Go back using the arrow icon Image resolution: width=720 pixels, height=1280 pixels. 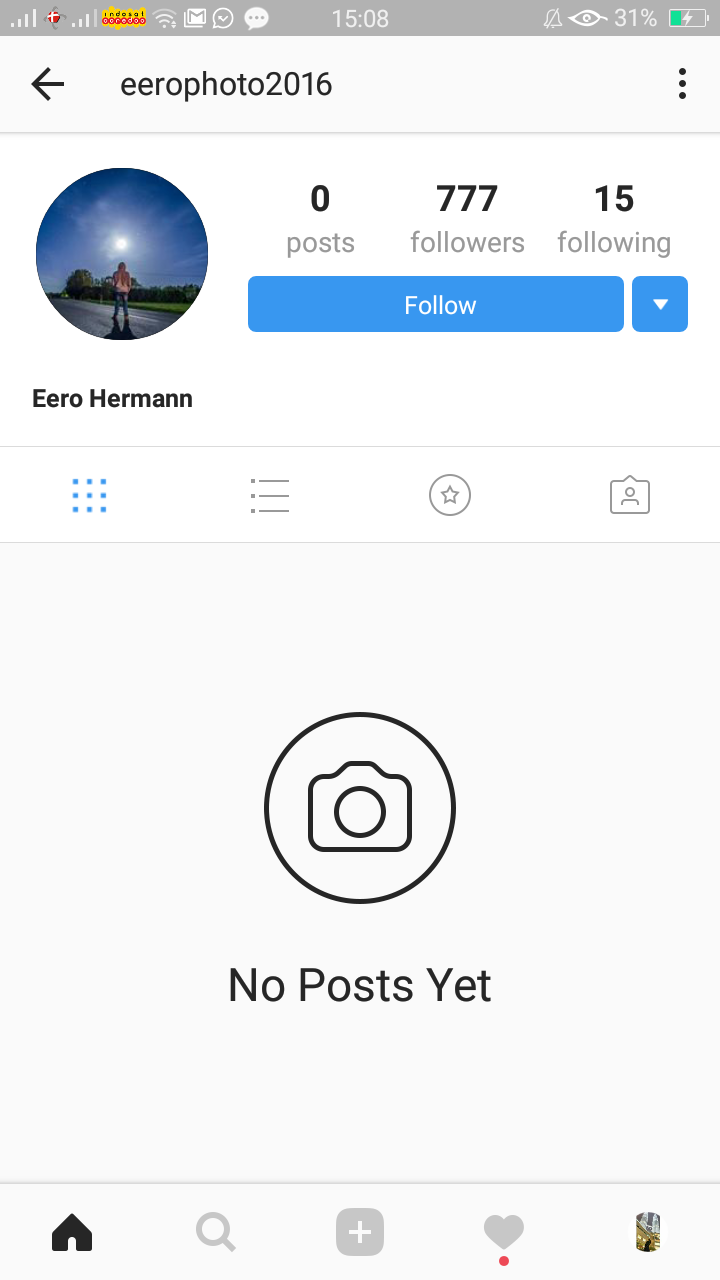pyautogui.click(x=48, y=85)
